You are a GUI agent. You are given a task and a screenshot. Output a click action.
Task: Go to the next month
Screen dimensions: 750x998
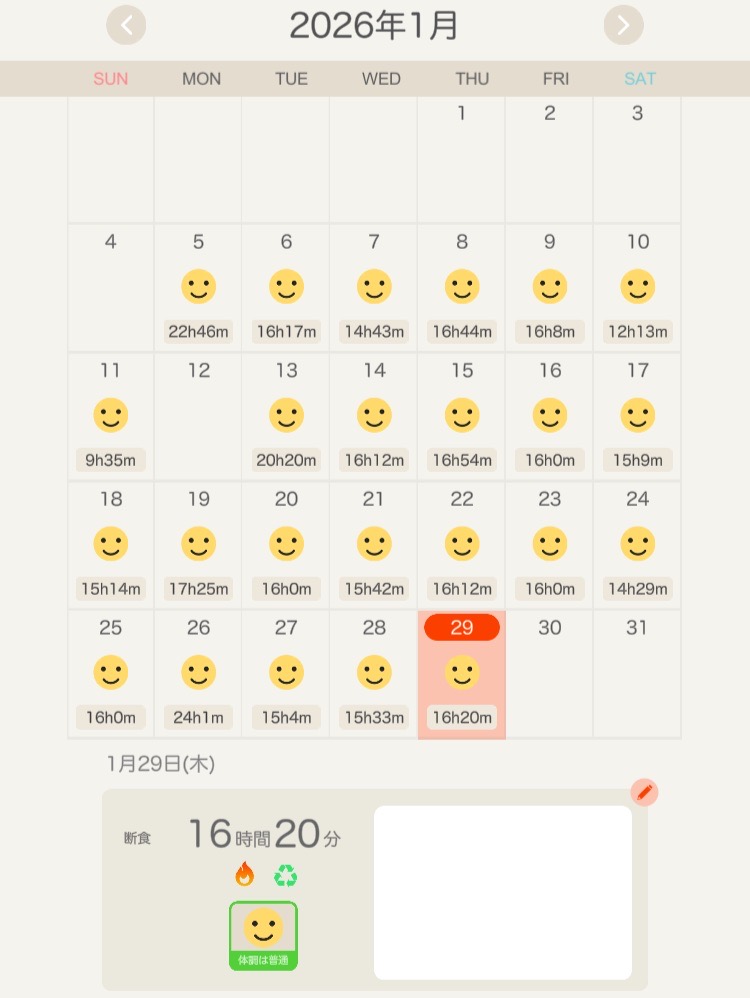click(623, 25)
